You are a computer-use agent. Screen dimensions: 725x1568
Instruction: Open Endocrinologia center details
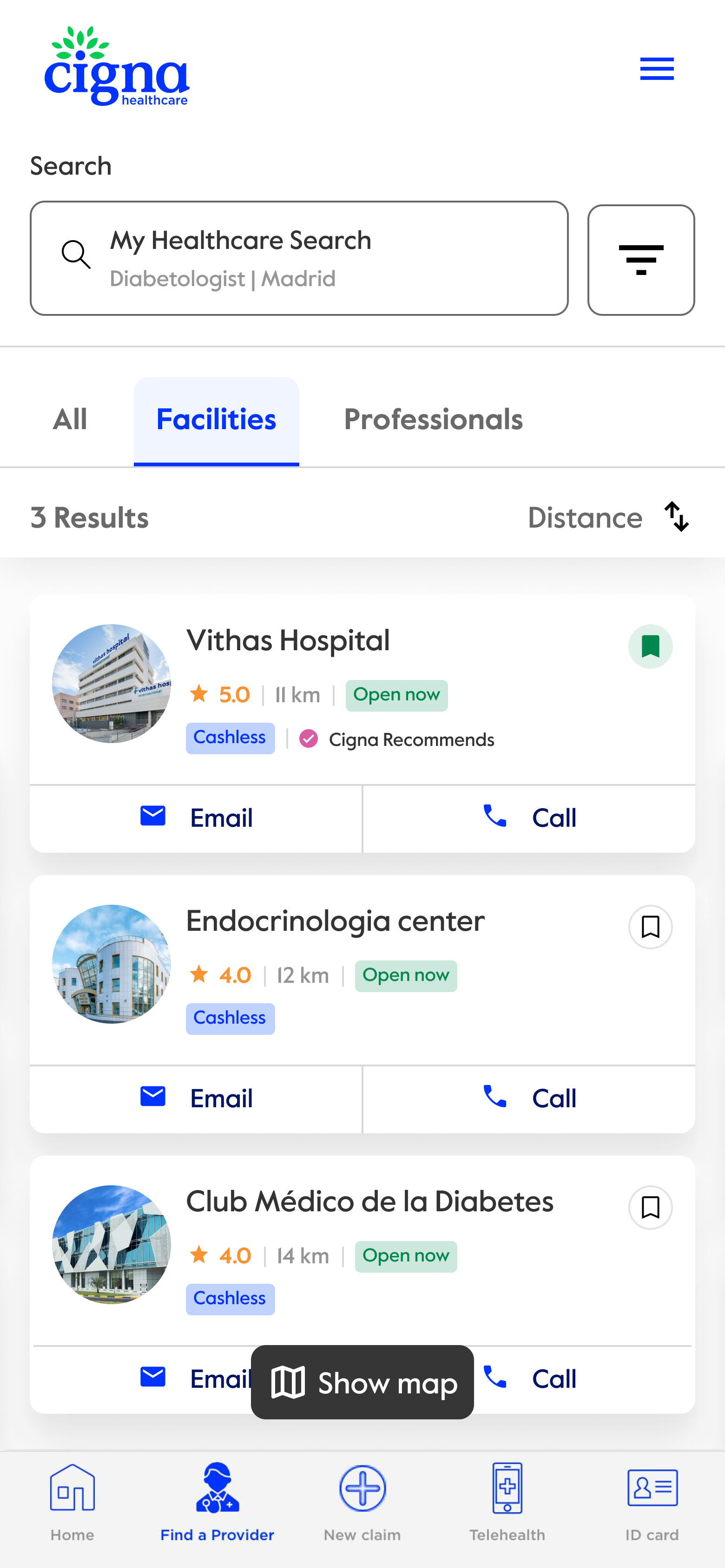tap(335, 921)
